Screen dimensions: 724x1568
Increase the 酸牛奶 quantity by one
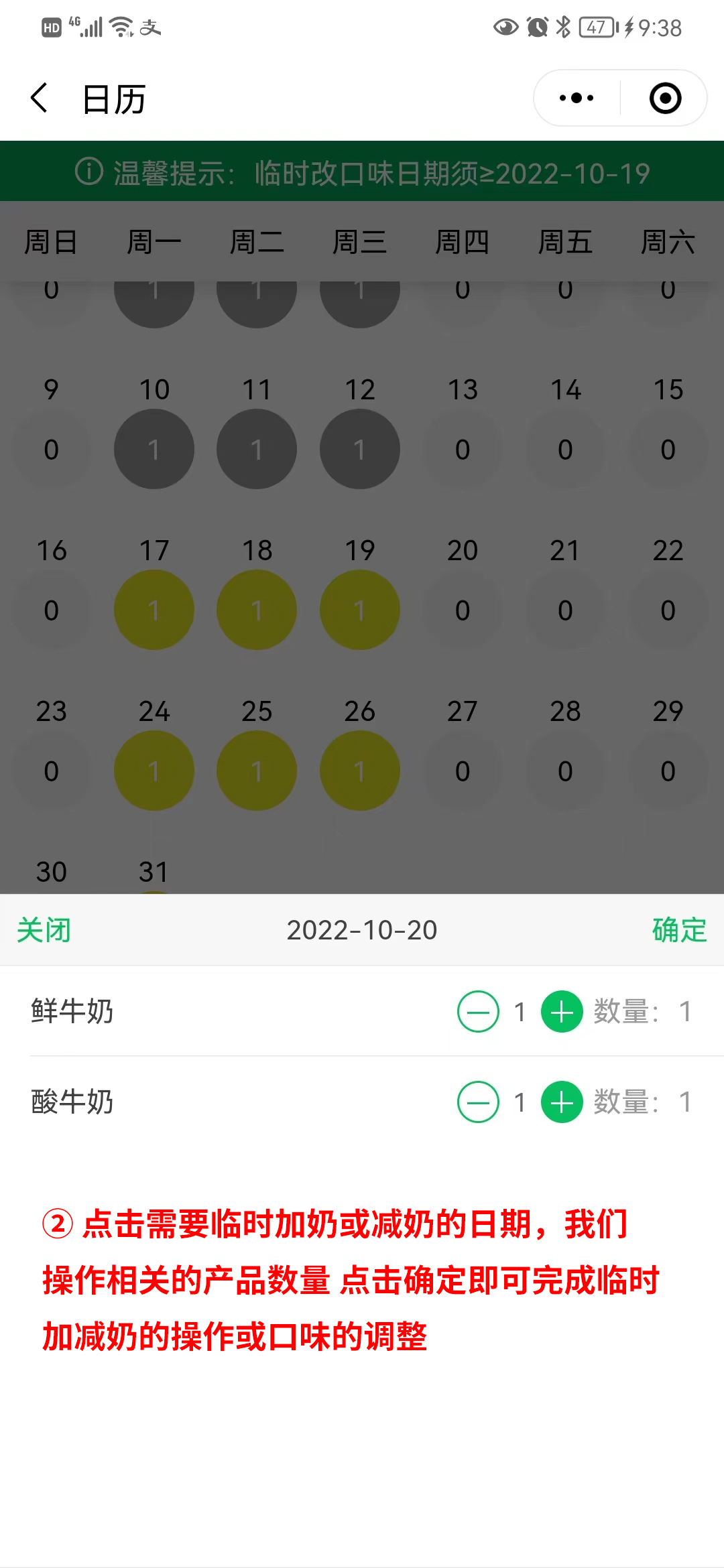point(562,1102)
